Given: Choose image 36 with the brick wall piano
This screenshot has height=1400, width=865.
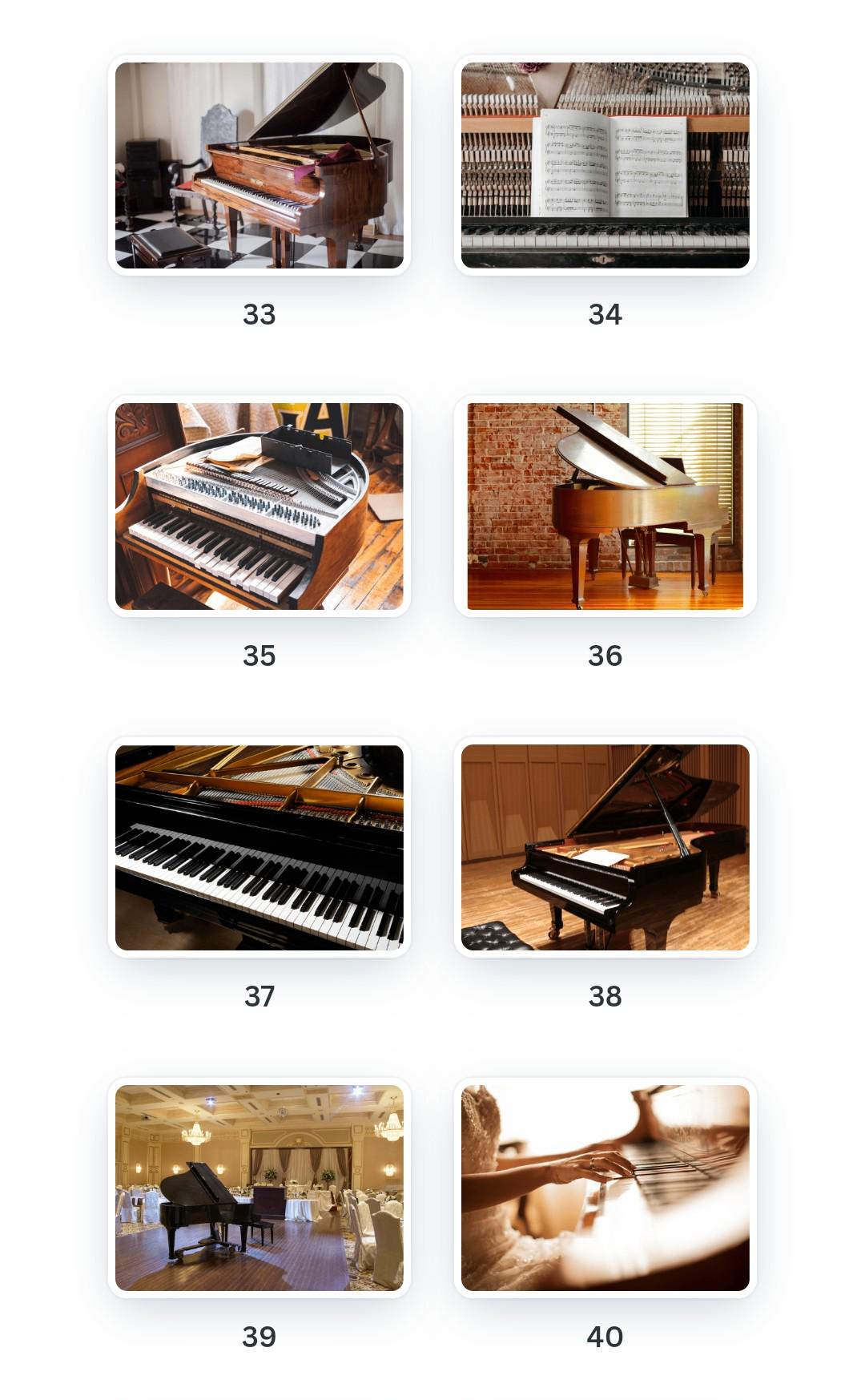Looking at the screenshot, I should click(605, 506).
